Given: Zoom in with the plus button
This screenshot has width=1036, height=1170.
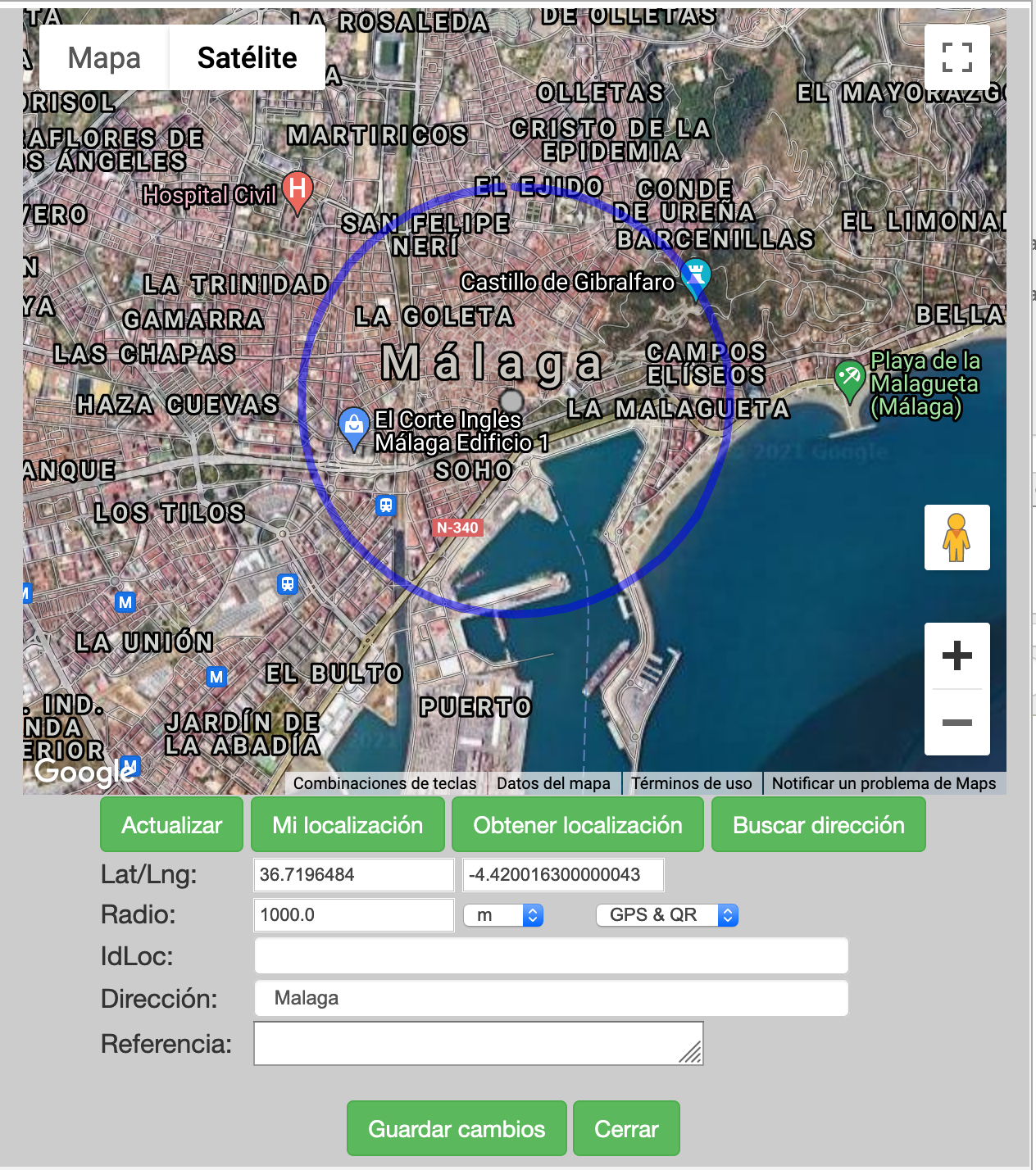Looking at the screenshot, I should pyautogui.click(x=957, y=655).
